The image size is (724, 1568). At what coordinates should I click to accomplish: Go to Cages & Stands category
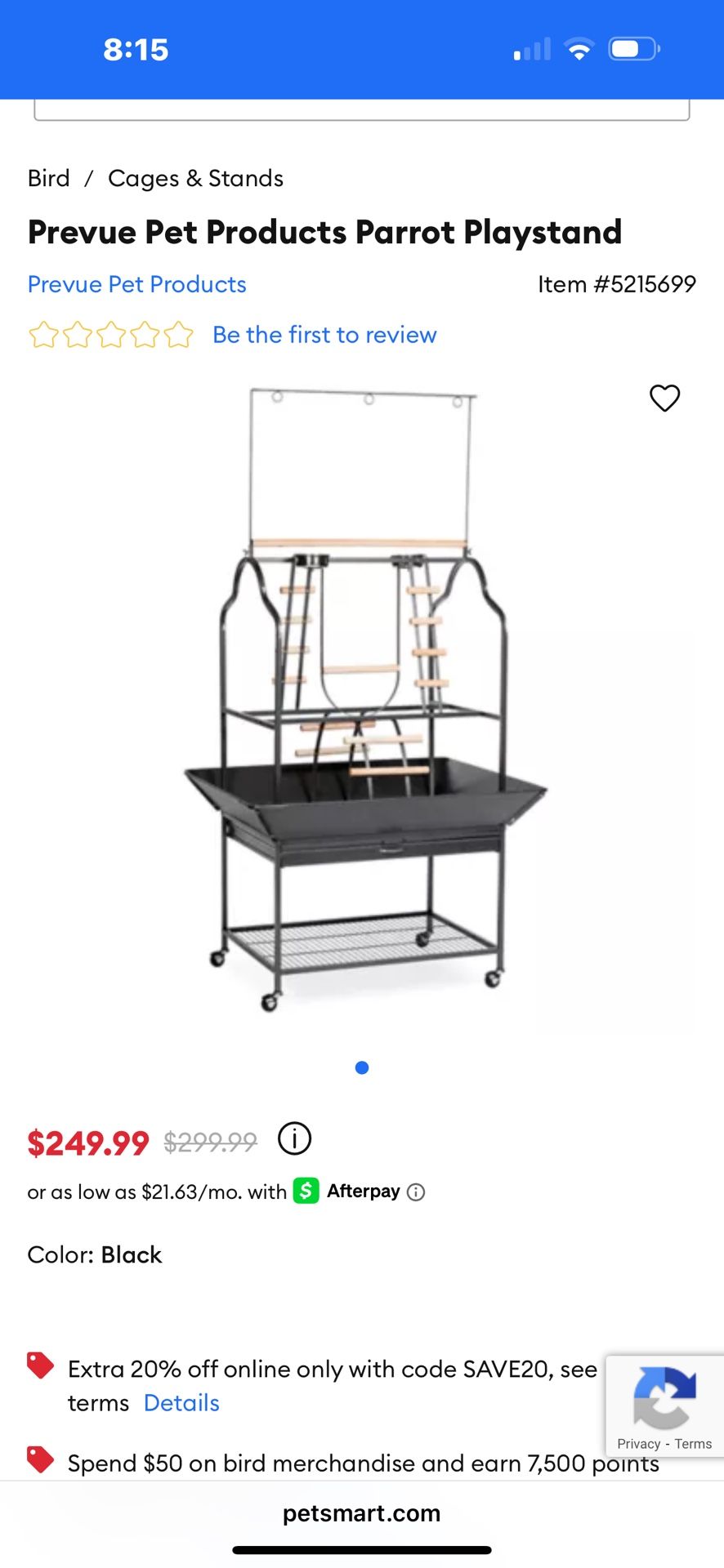pos(195,178)
